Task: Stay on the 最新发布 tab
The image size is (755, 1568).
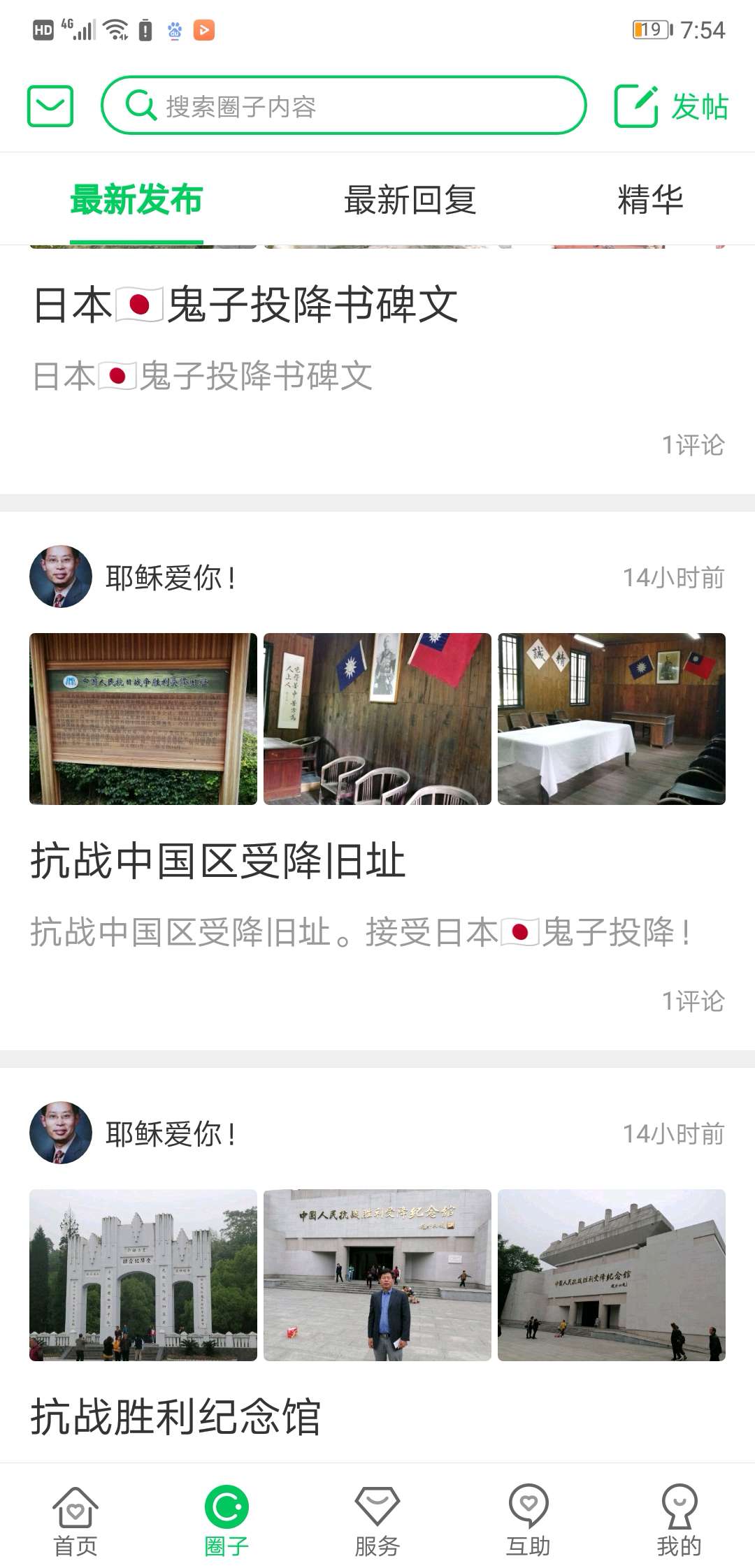Action: pos(136,200)
